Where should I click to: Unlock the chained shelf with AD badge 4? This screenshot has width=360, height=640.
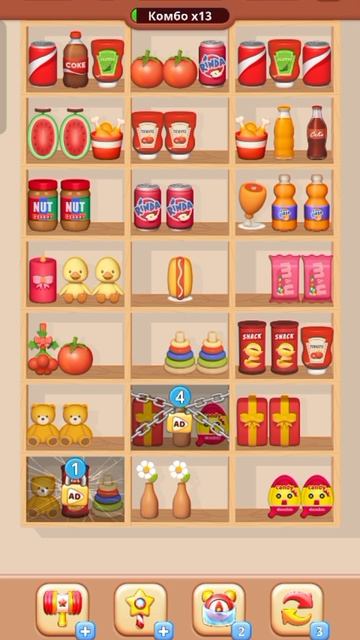(180, 417)
